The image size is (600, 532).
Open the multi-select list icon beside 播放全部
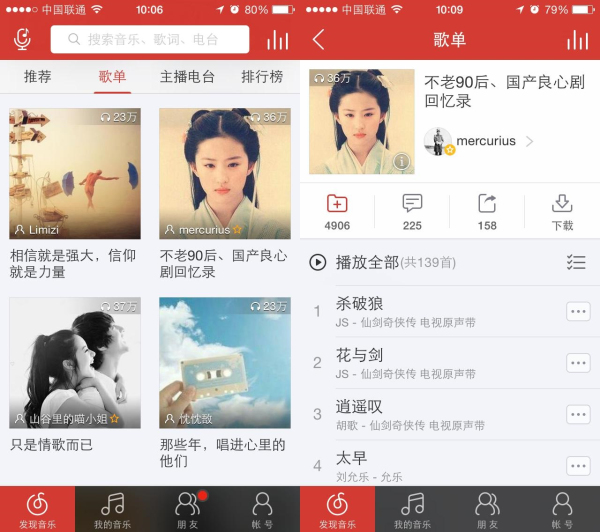[576, 262]
